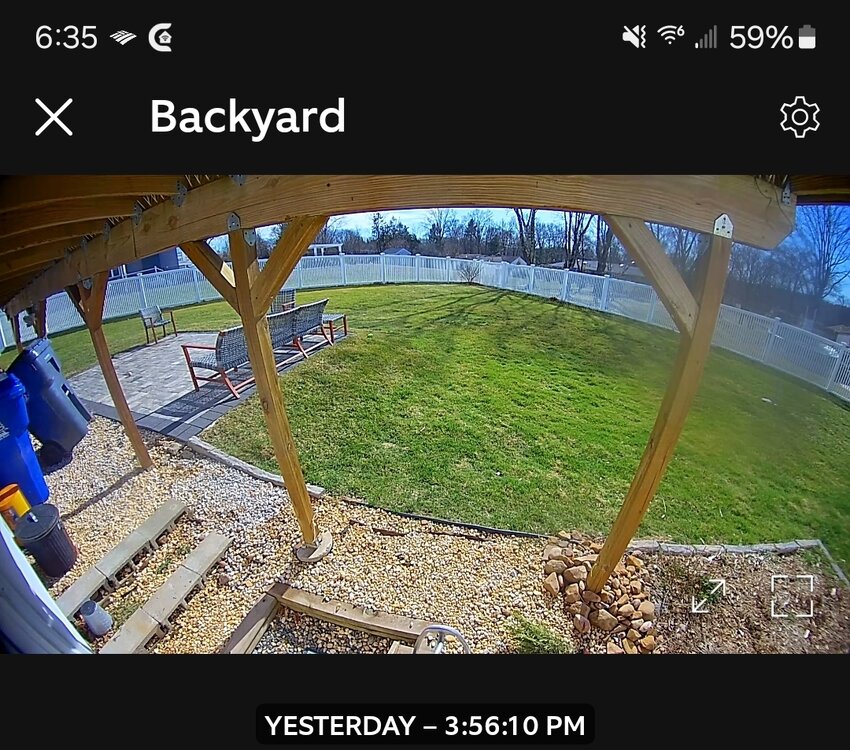850x750 pixels.
Task: Open the camera settings gear
Action: click(799, 117)
